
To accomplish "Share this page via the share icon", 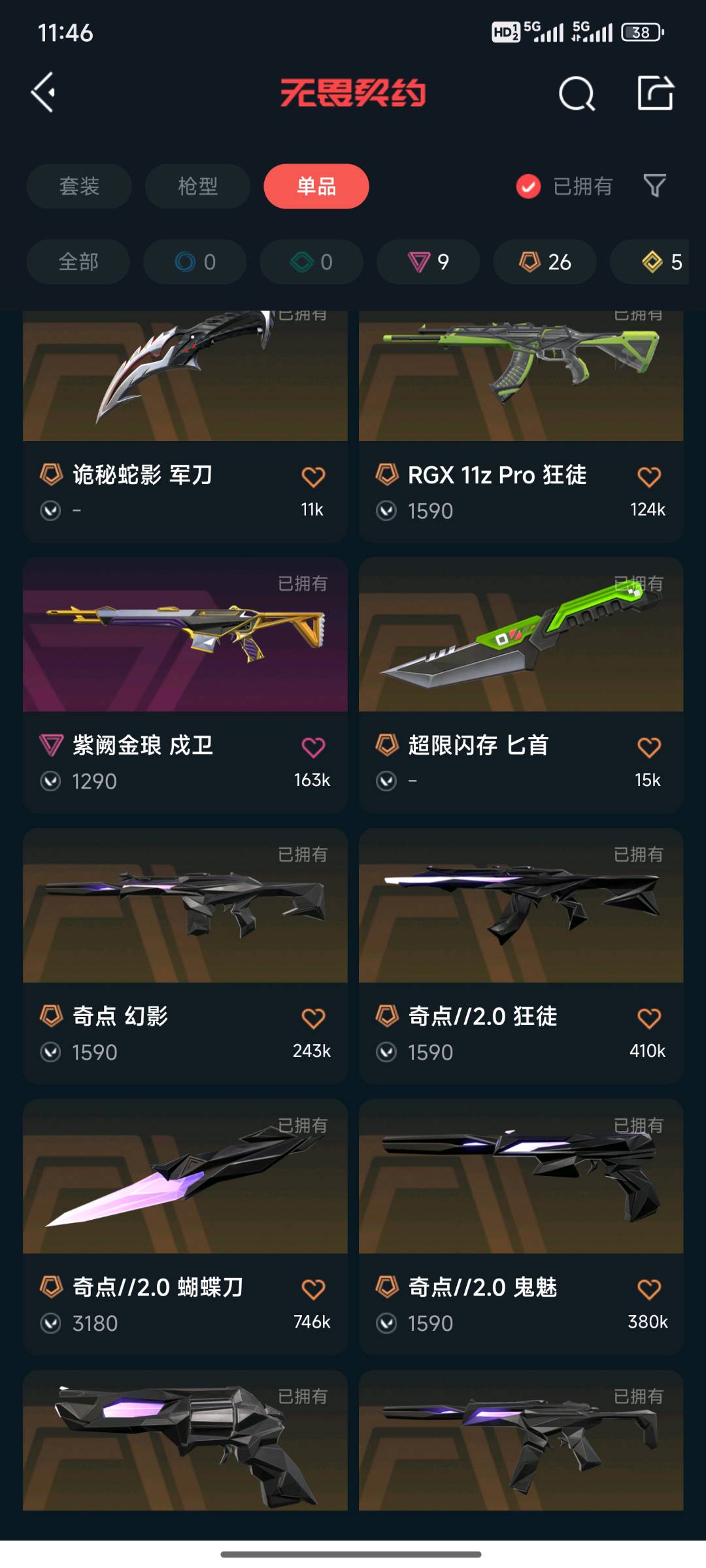I will pos(655,93).
